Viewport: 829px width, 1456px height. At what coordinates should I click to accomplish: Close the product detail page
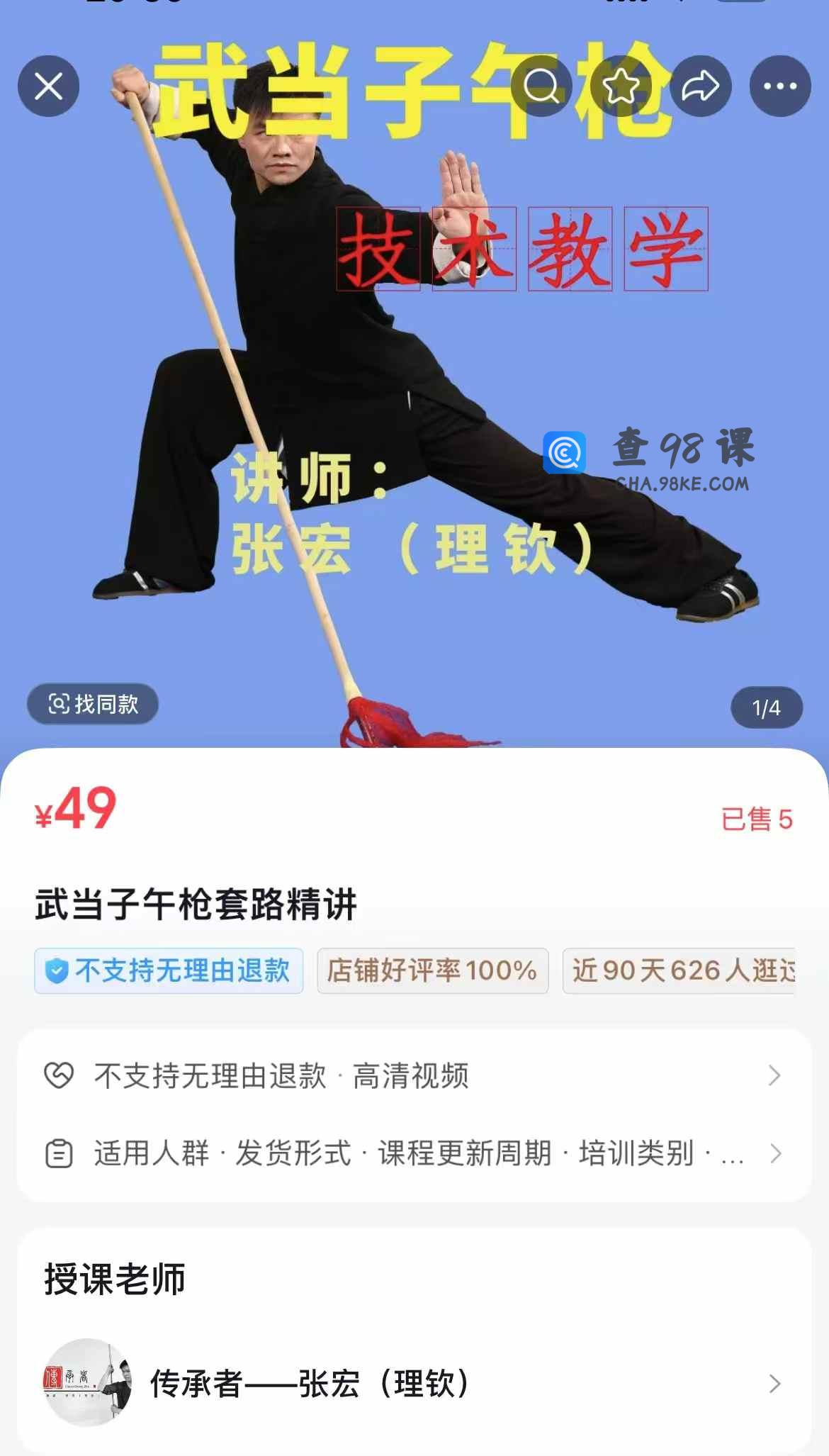click(48, 86)
